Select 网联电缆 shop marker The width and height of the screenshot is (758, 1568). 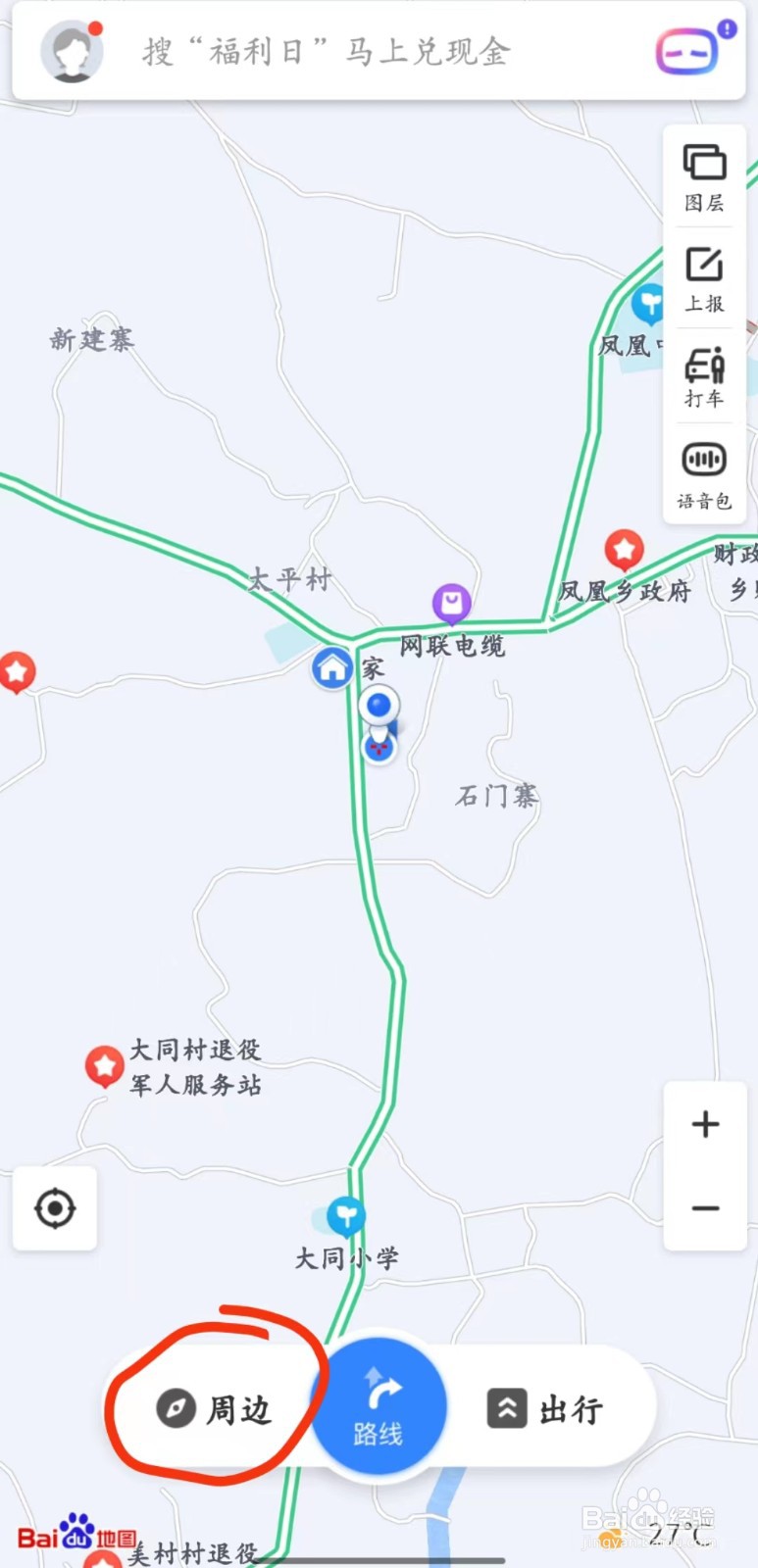452,605
